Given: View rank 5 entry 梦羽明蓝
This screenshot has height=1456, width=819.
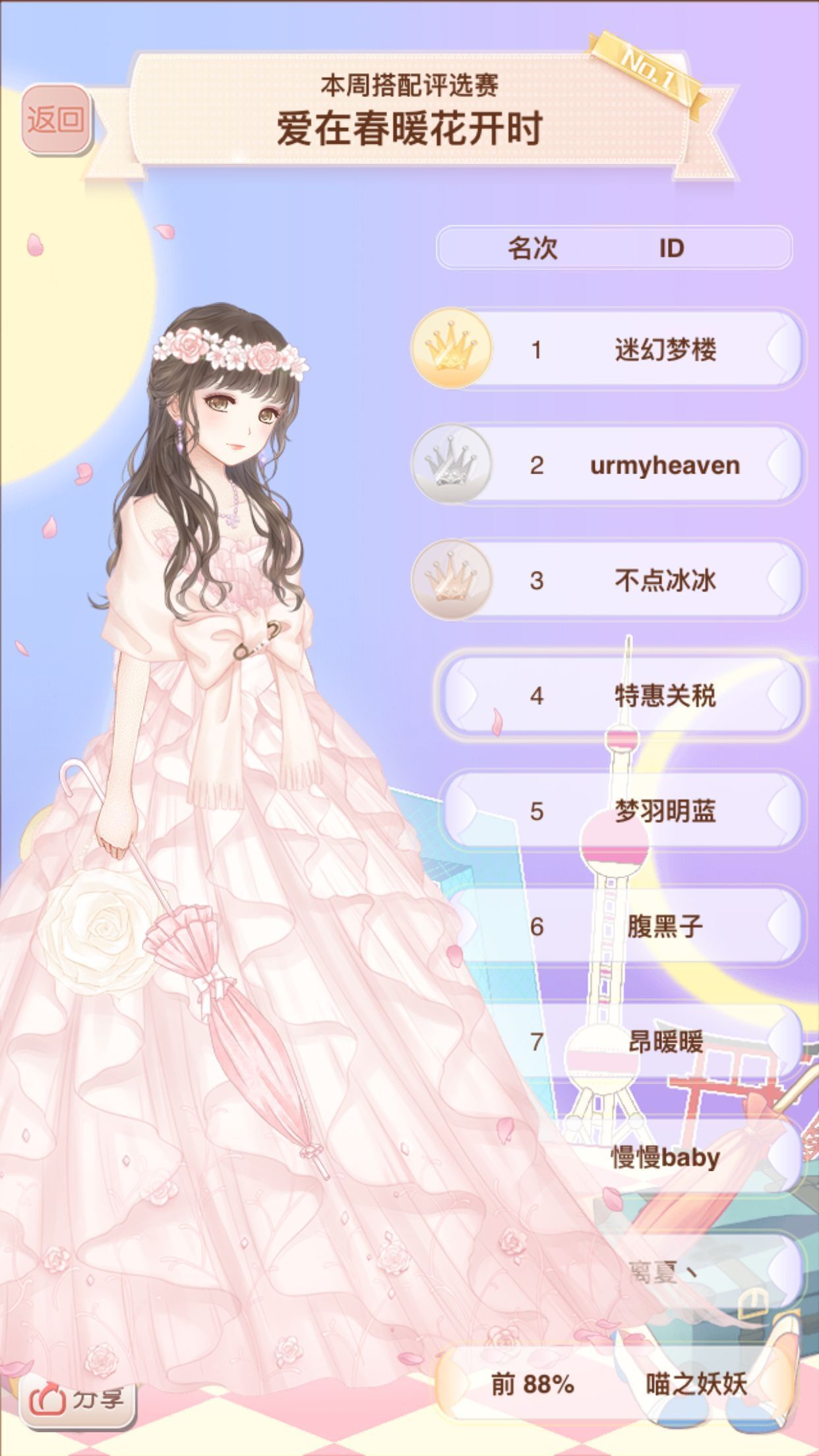Looking at the screenshot, I should [621, 811].
